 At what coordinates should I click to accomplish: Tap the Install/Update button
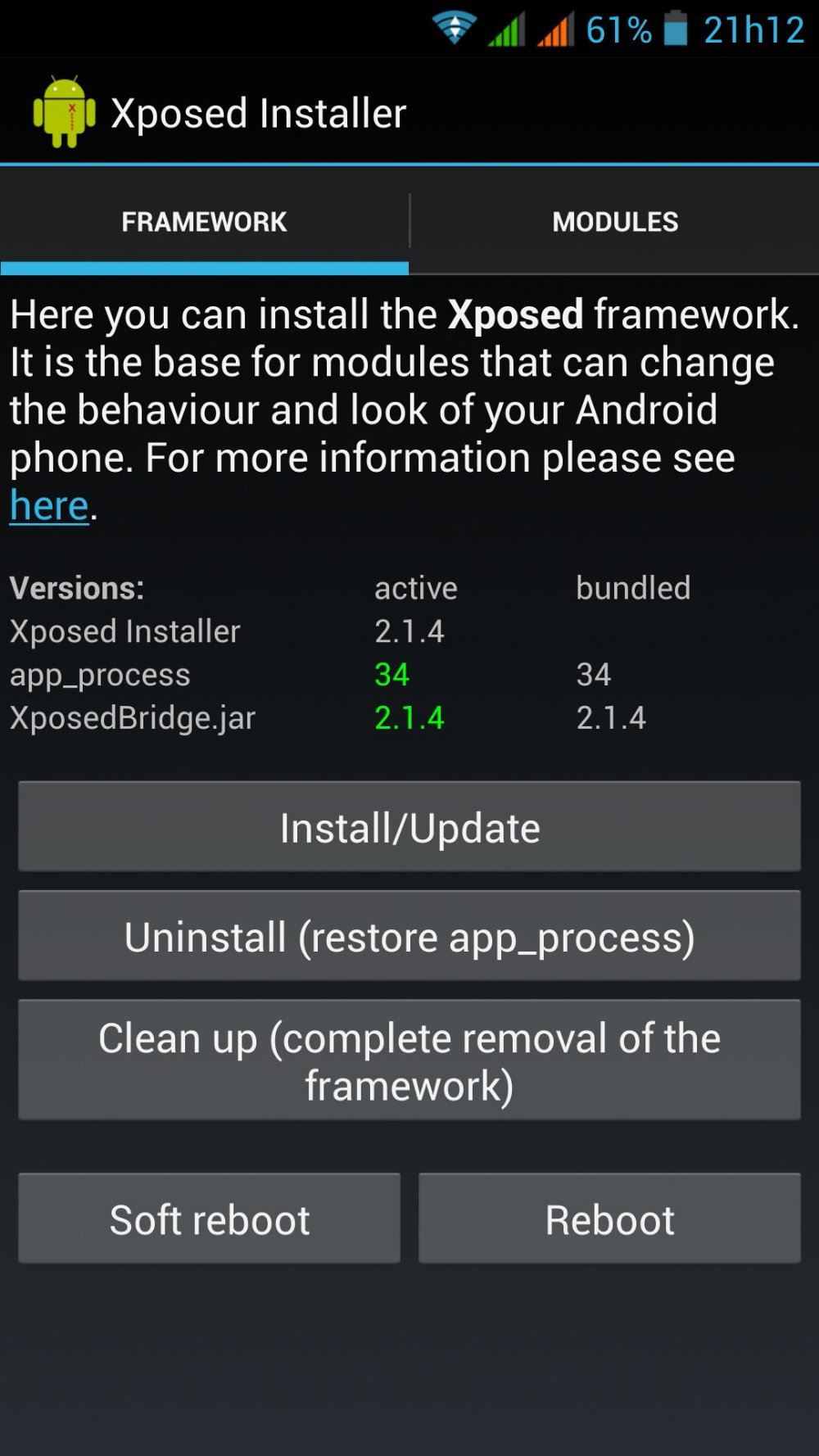[x=409, y=827]
